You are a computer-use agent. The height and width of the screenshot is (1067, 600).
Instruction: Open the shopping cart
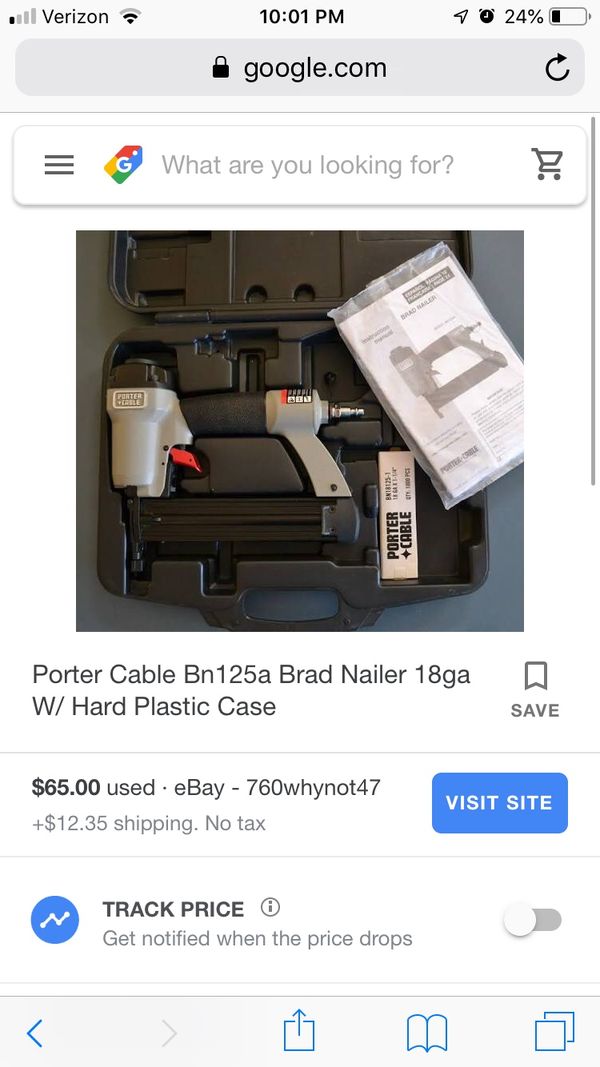click(548, 165)
